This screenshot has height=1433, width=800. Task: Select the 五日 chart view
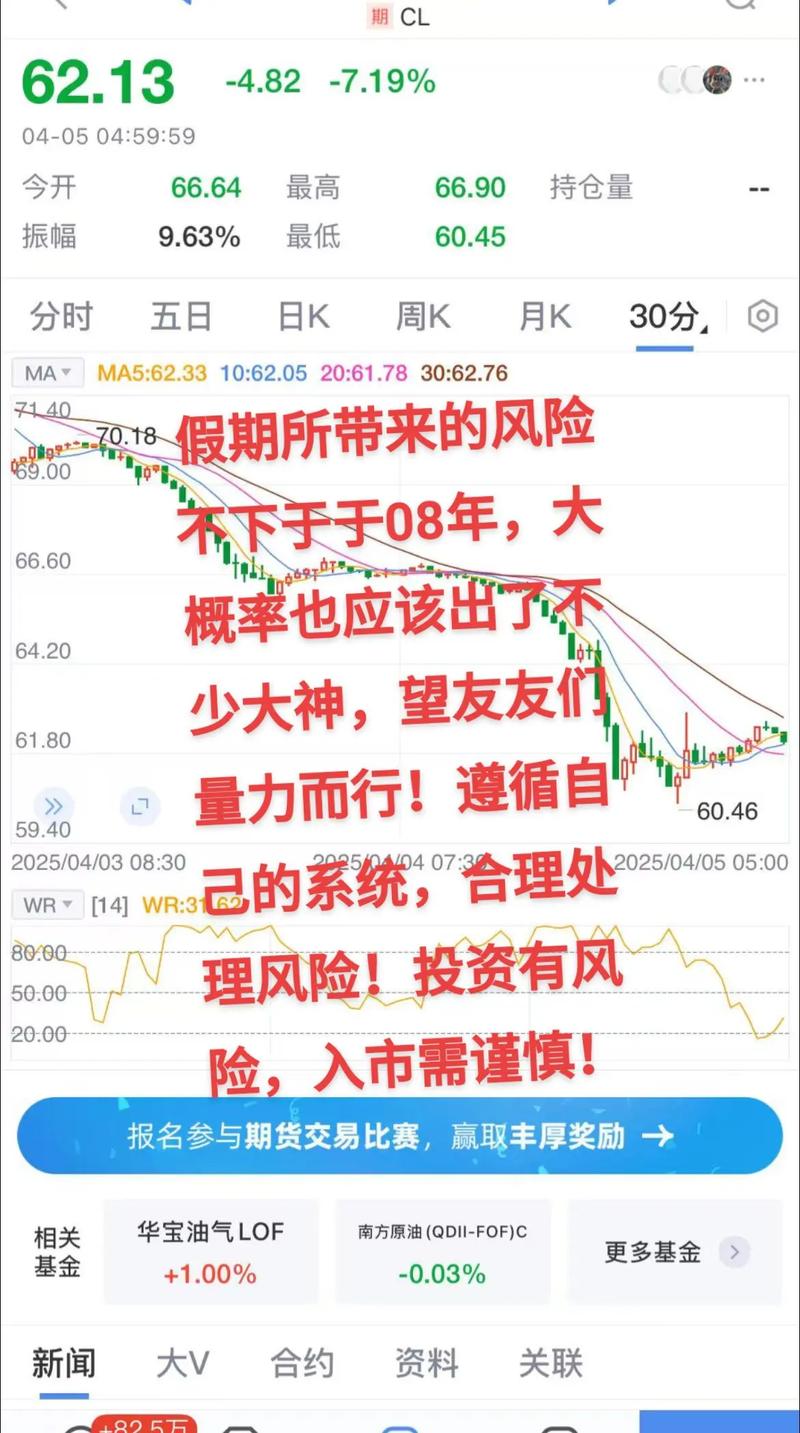point(181,315)
